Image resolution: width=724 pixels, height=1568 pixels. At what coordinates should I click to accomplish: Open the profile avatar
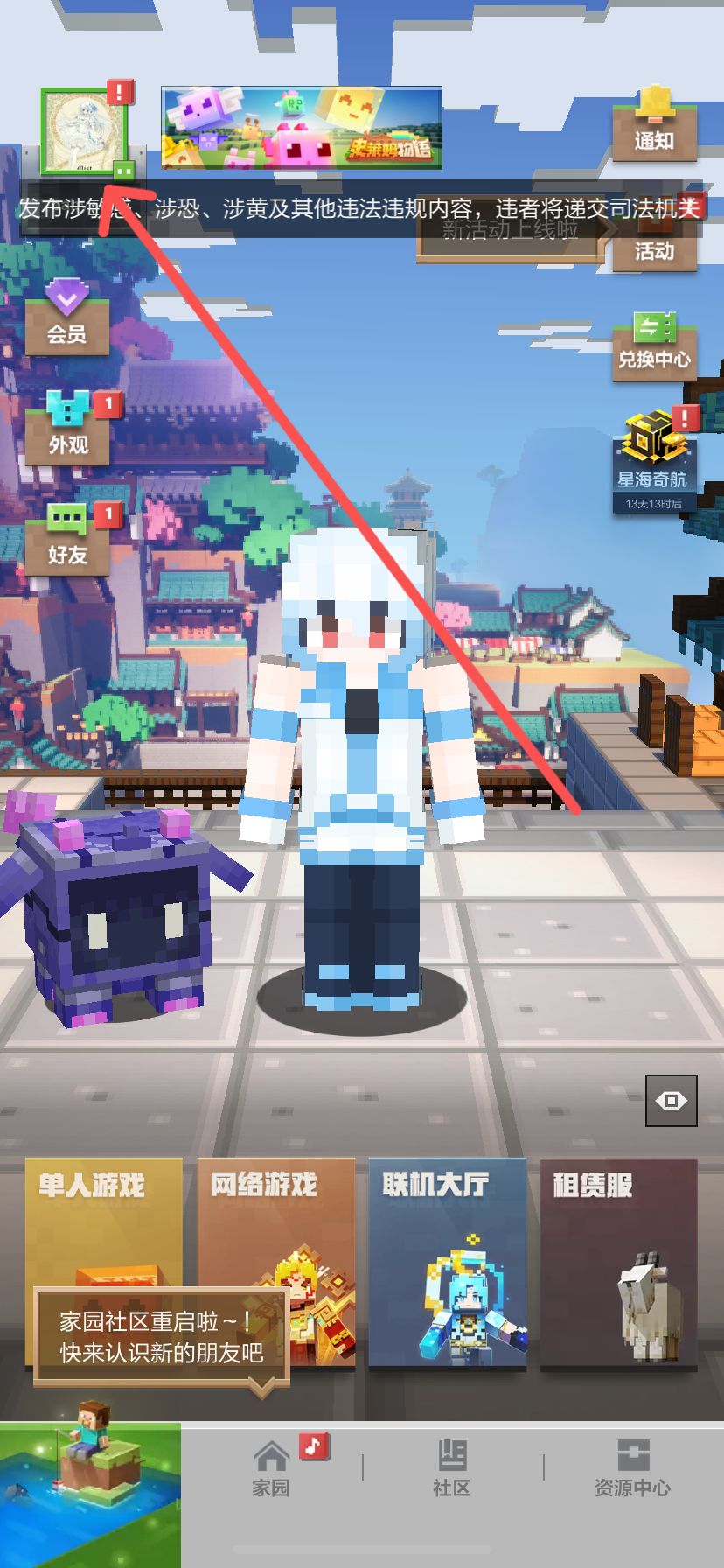84,132
